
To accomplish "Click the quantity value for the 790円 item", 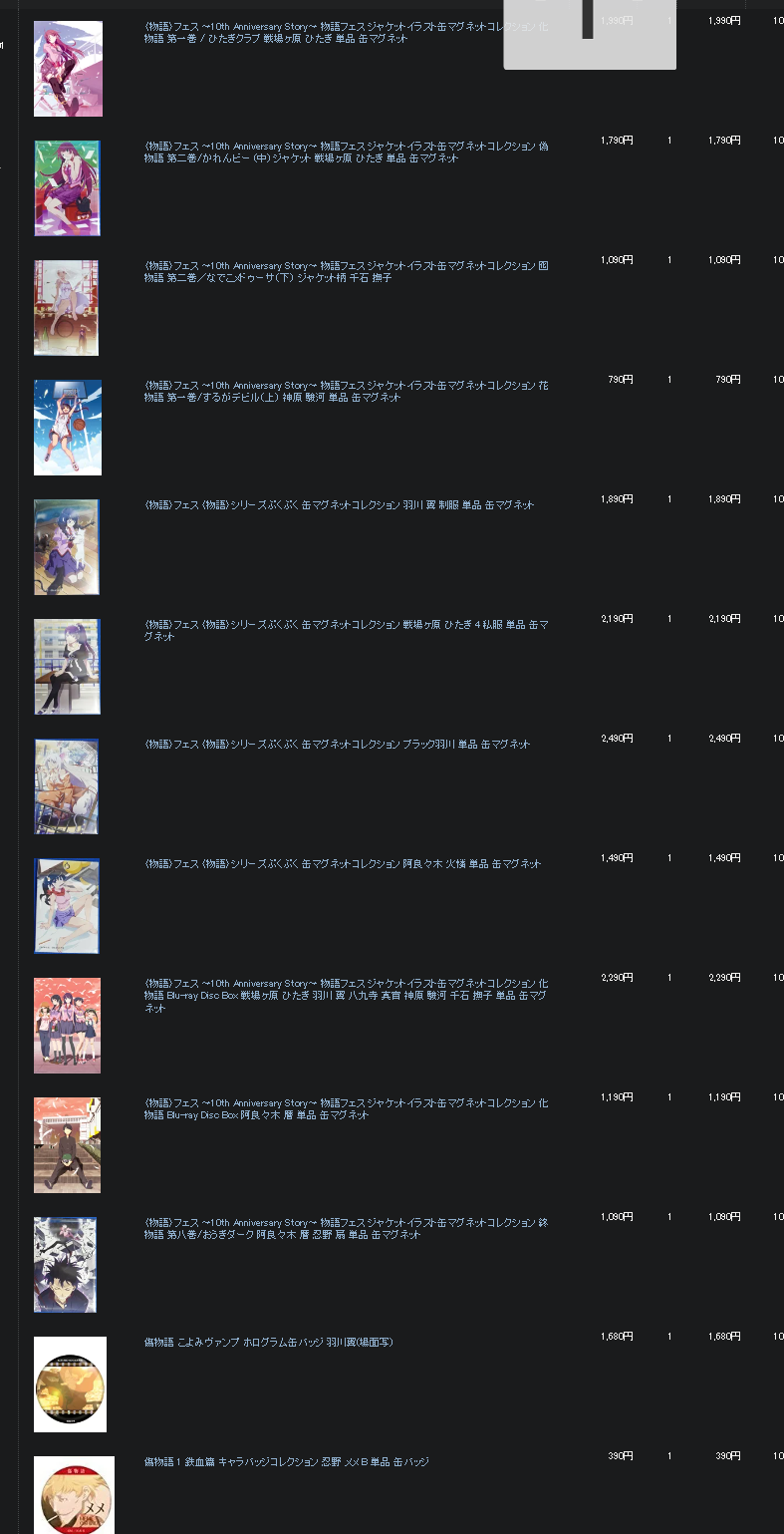I will [x=668, y=380].
